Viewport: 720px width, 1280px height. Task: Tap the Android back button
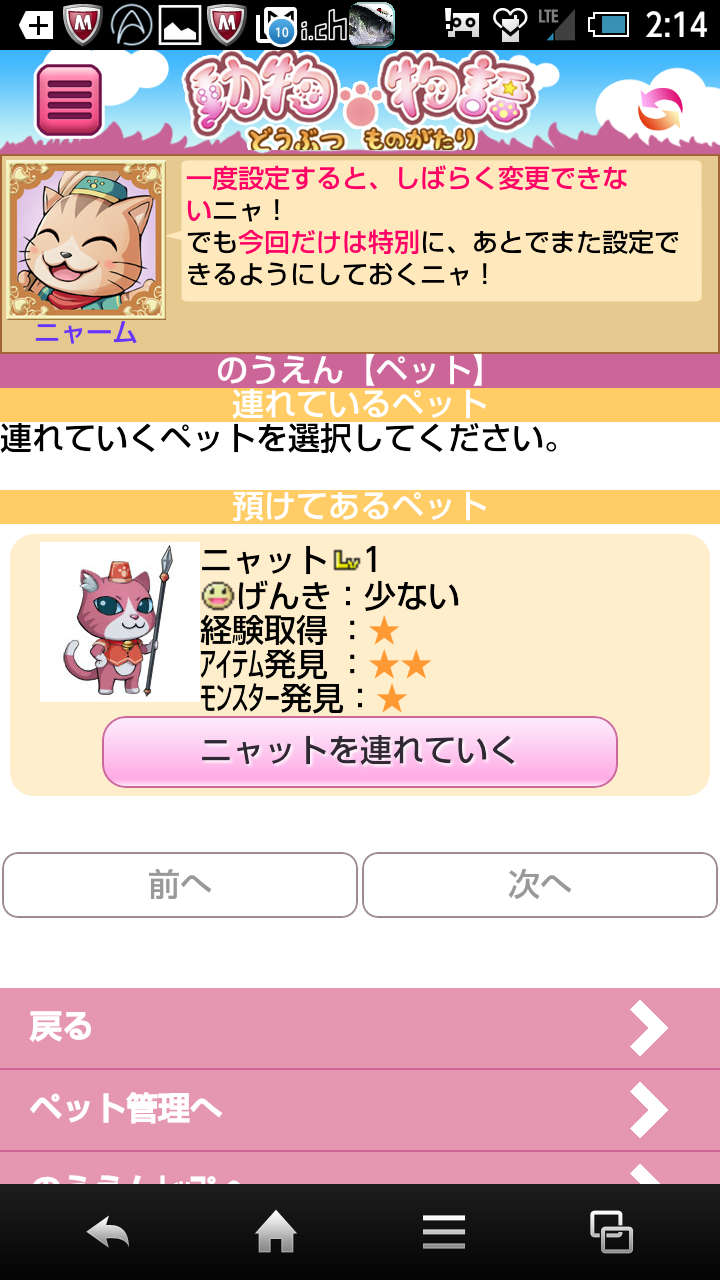pyautogui.click(x=108, y=1232)
